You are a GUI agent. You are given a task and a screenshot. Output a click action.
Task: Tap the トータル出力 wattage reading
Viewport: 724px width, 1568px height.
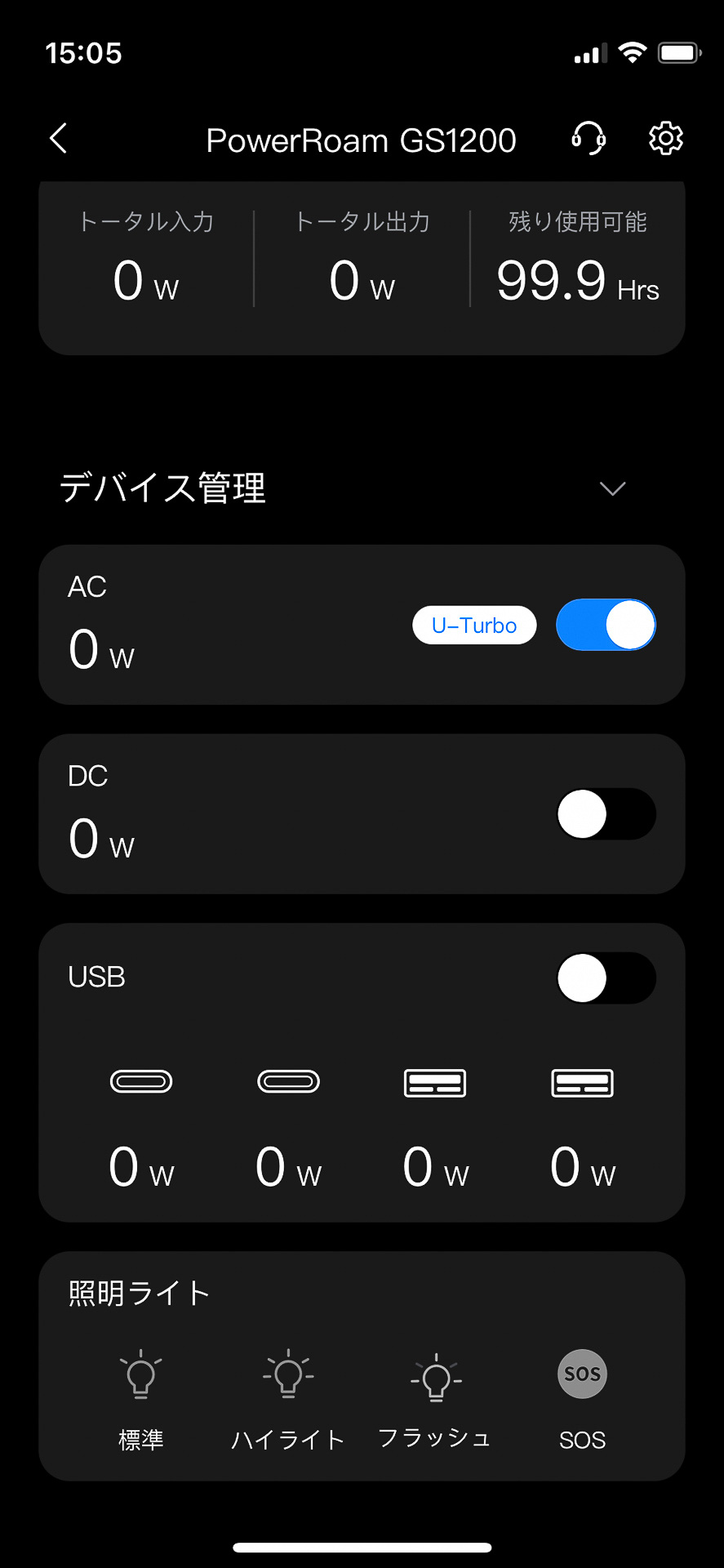click(x=362, y=282)
